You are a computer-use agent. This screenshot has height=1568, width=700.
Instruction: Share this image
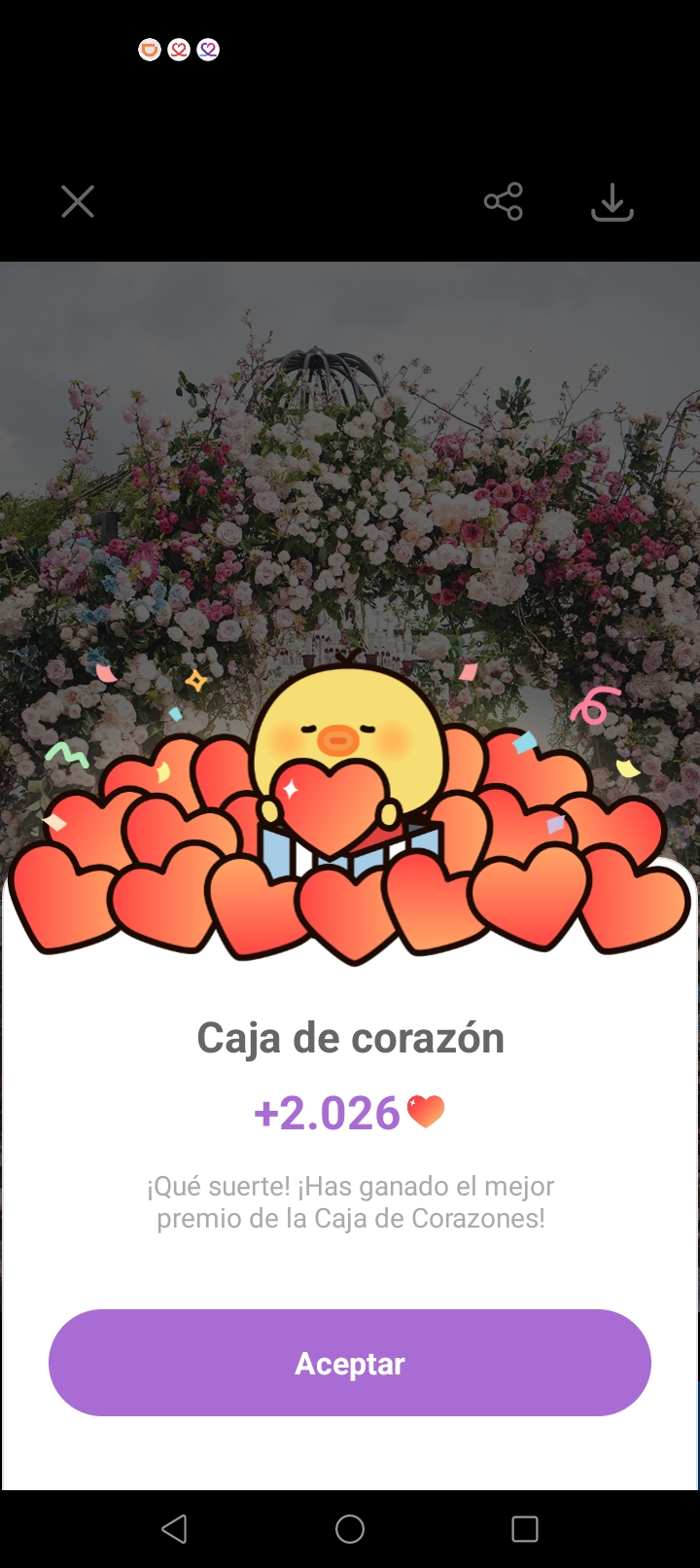(504, 202)
